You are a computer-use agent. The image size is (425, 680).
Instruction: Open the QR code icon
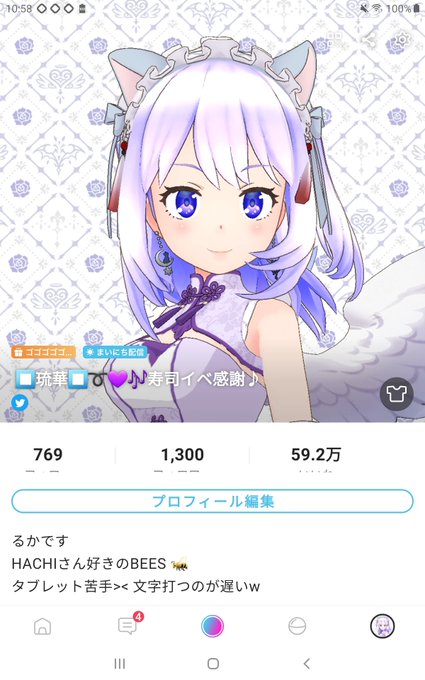334,39
